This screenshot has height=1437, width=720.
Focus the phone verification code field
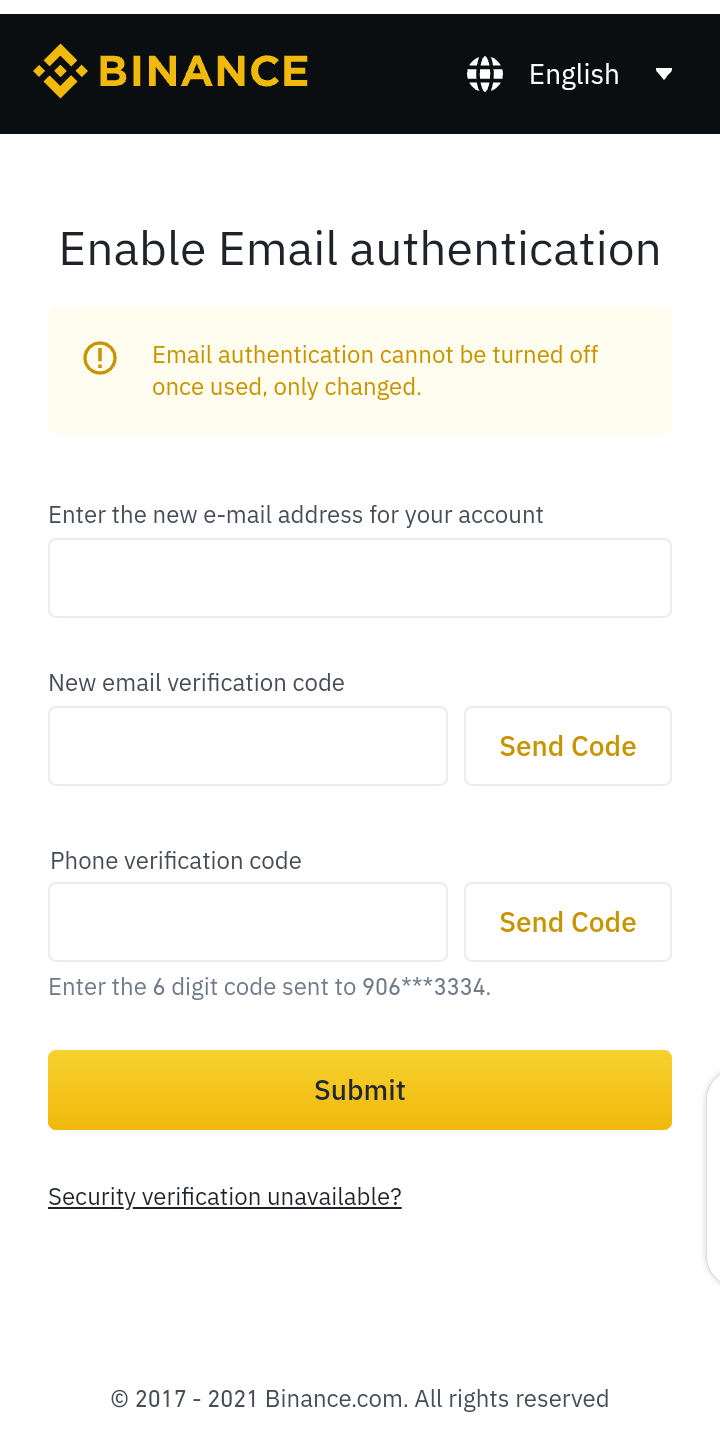[248, 922]
